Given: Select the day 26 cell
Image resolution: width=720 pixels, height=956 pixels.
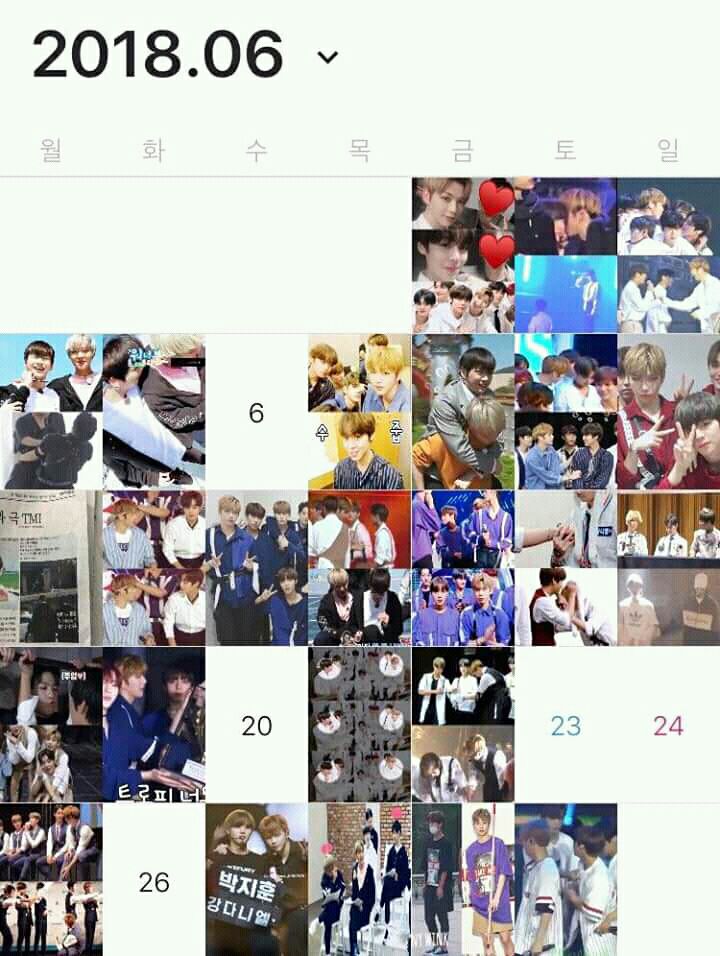Looking at the screenshot, I should [153, 881].
